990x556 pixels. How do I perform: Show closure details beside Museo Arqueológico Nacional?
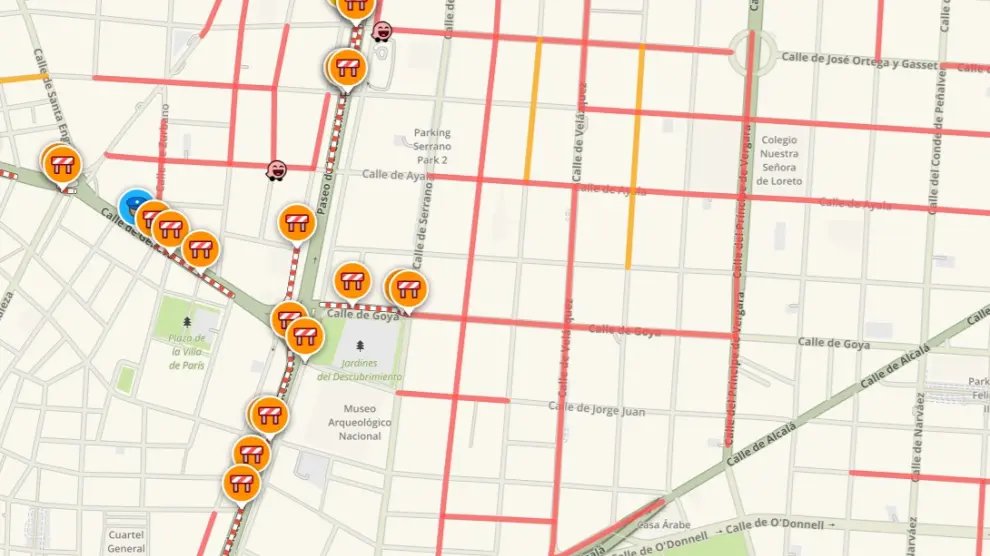pos(269,413)
